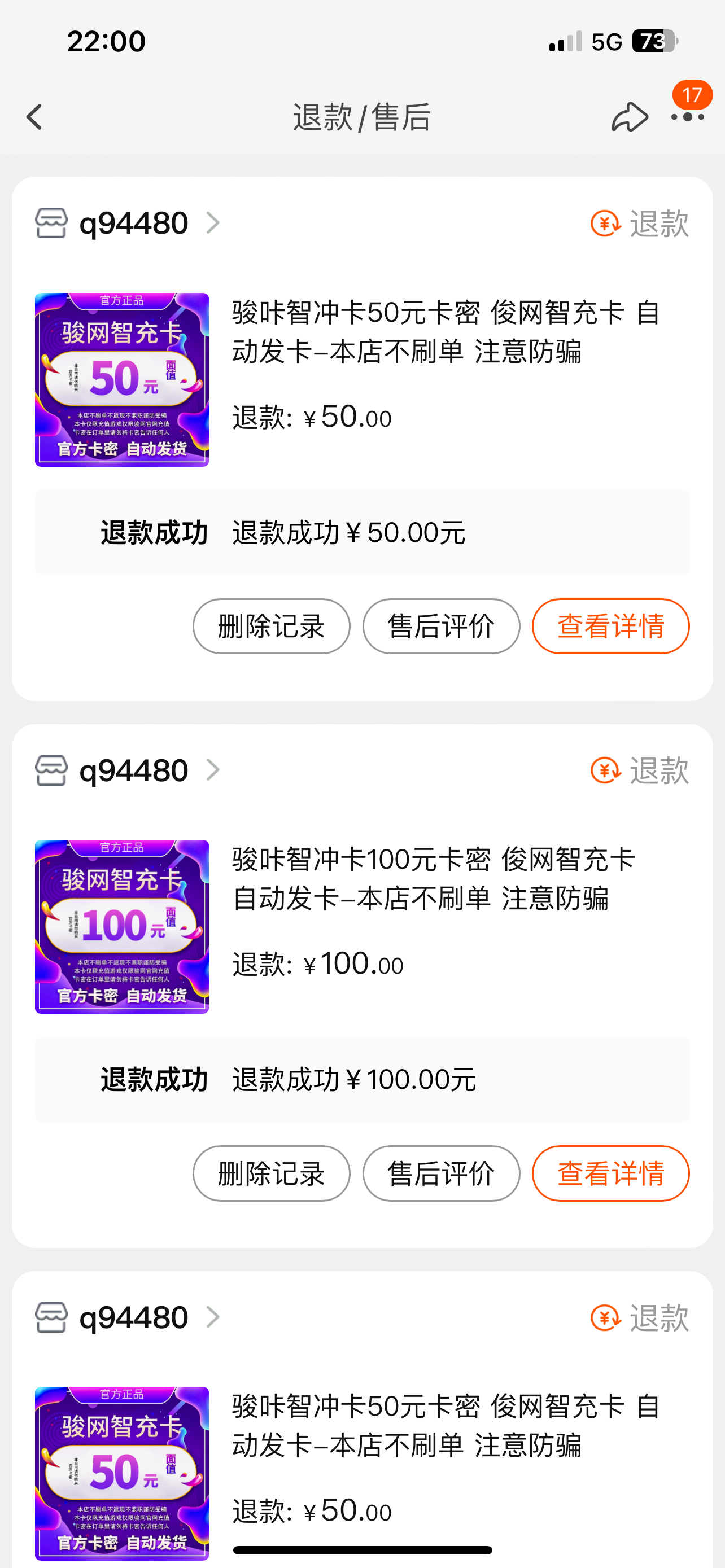View details of the ¥100.00 refund
The width and height of the screenshot is (725, 1568).
tap(610, 1173)
